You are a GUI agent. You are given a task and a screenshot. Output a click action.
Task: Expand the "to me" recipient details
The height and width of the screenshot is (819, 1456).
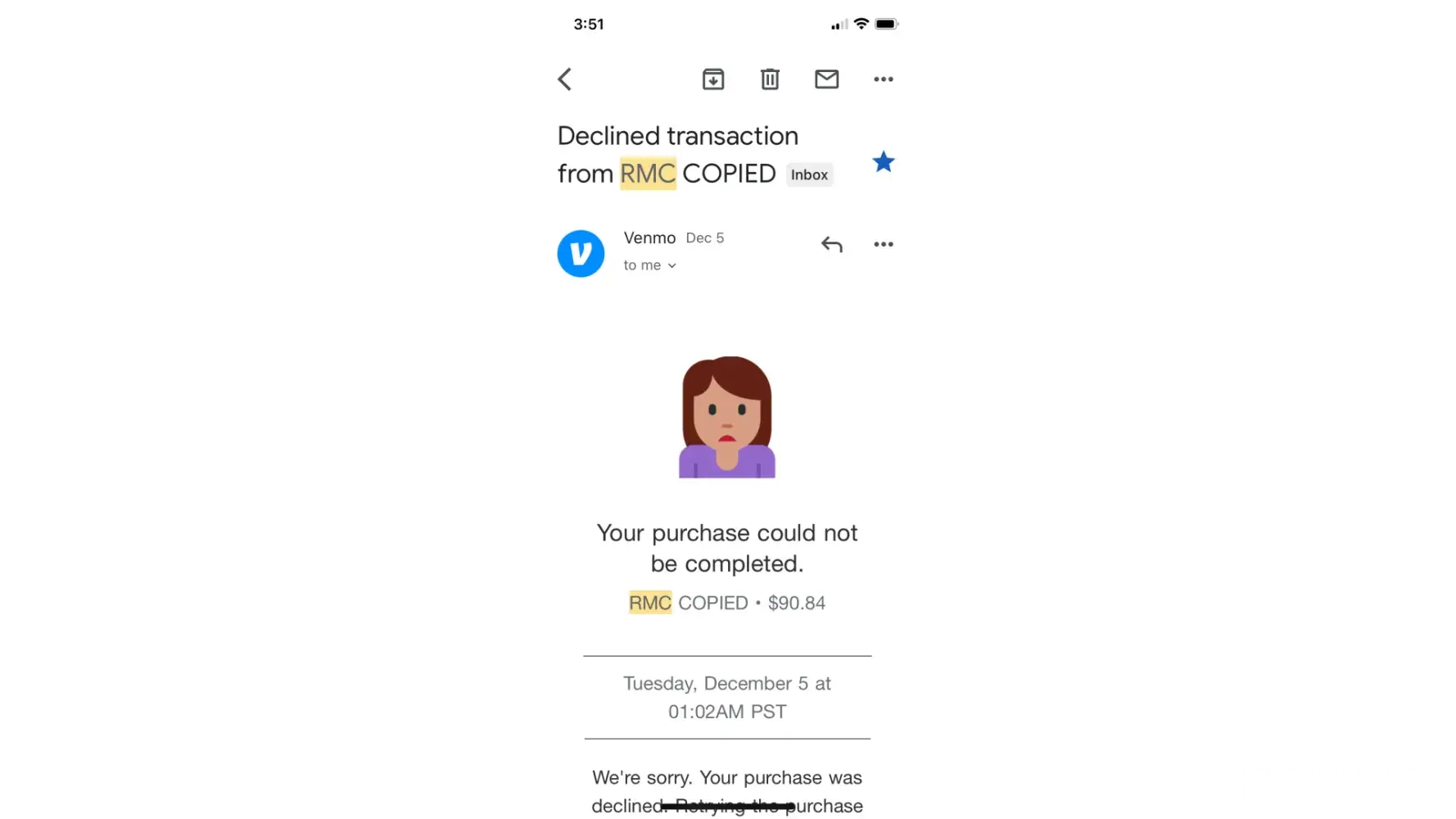coord(650,265)
